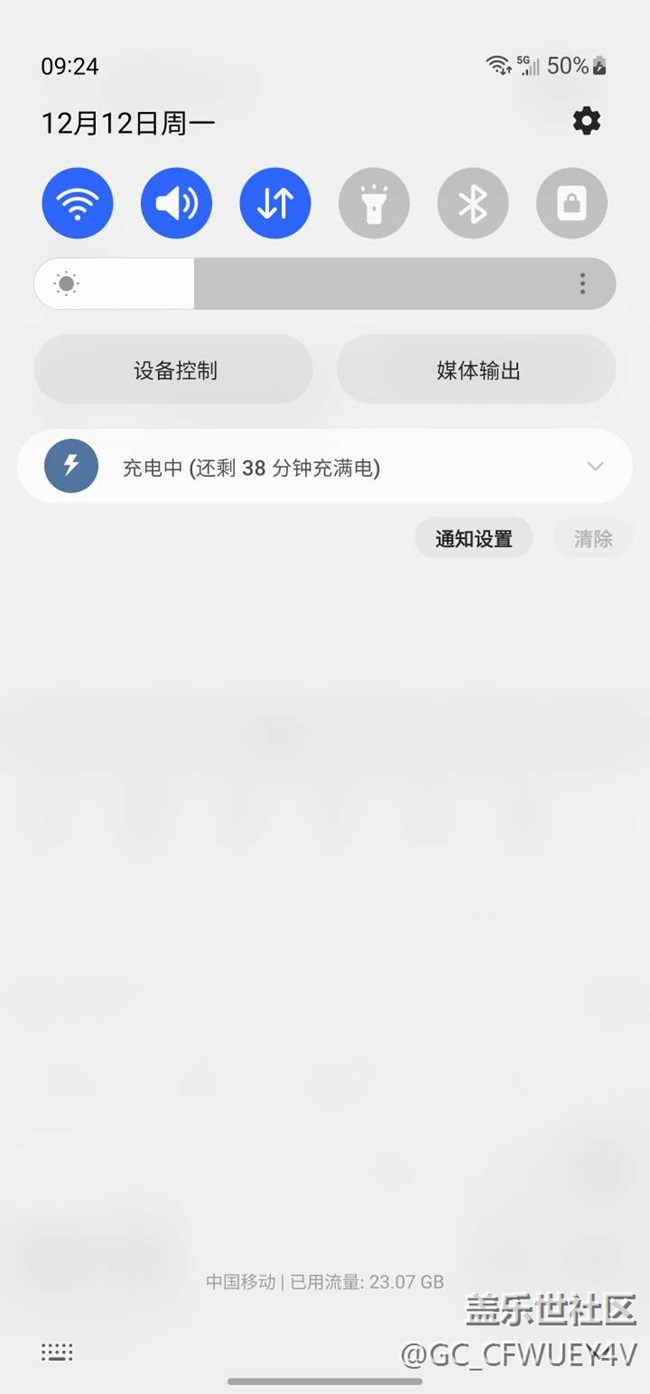Screen dimensions: 650x1394
Task: Expand the 充电中 notification chevron
Action: (595, 466)
